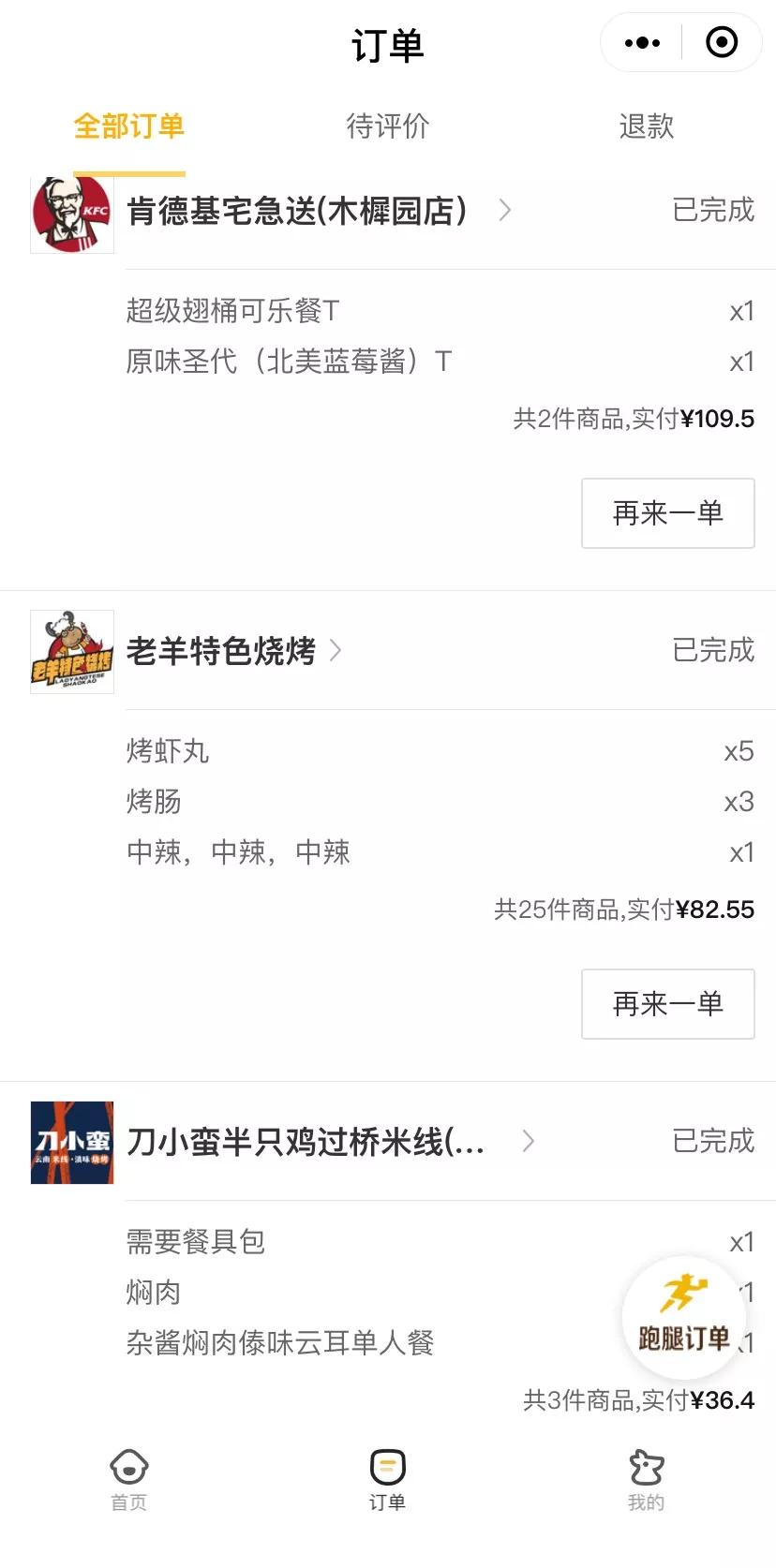
Task: Tap 再来一单 on the 老羊特色烧烤 order
Action: click(667, 1004)
